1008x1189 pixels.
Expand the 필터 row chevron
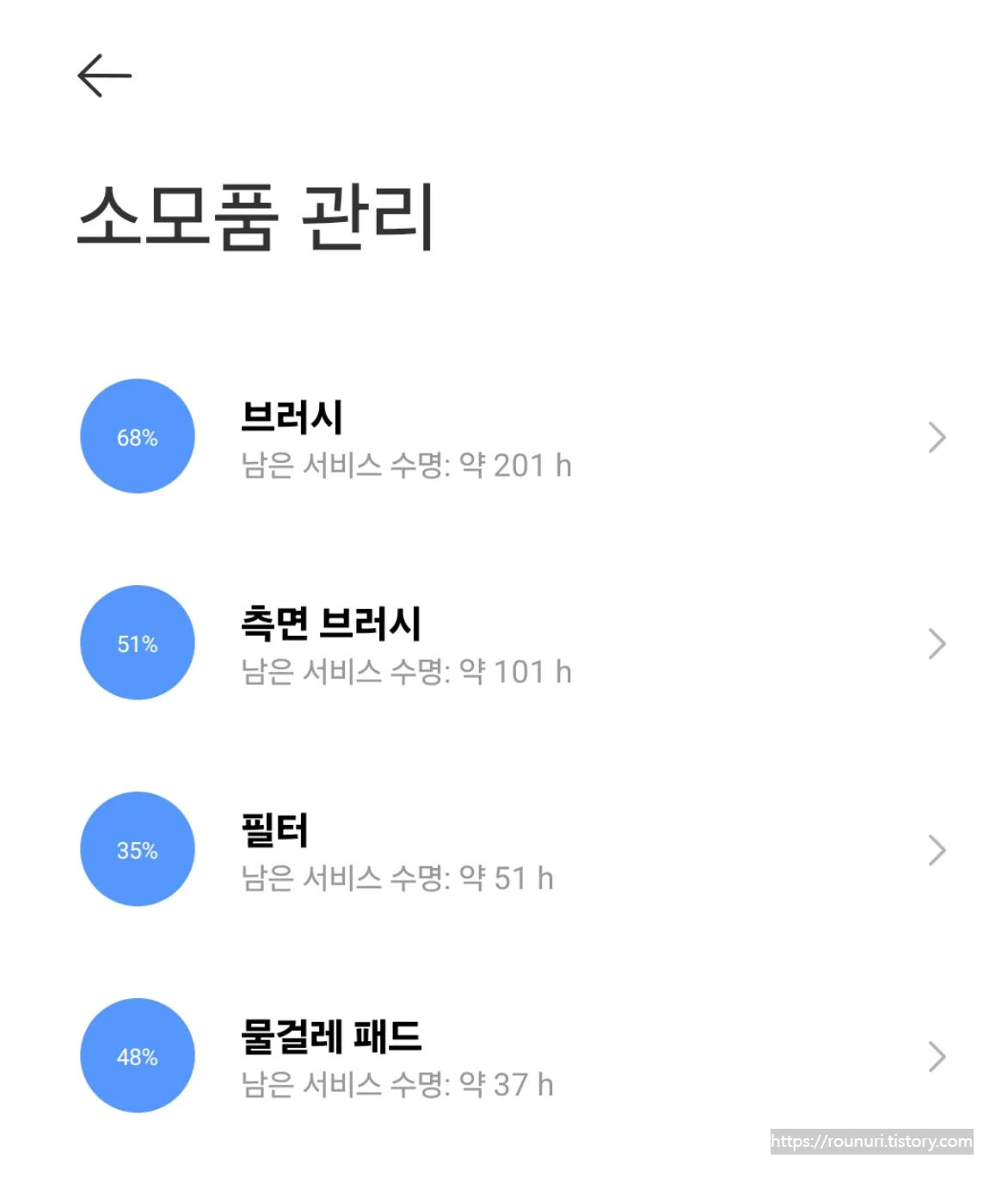[x=937, y=850]
